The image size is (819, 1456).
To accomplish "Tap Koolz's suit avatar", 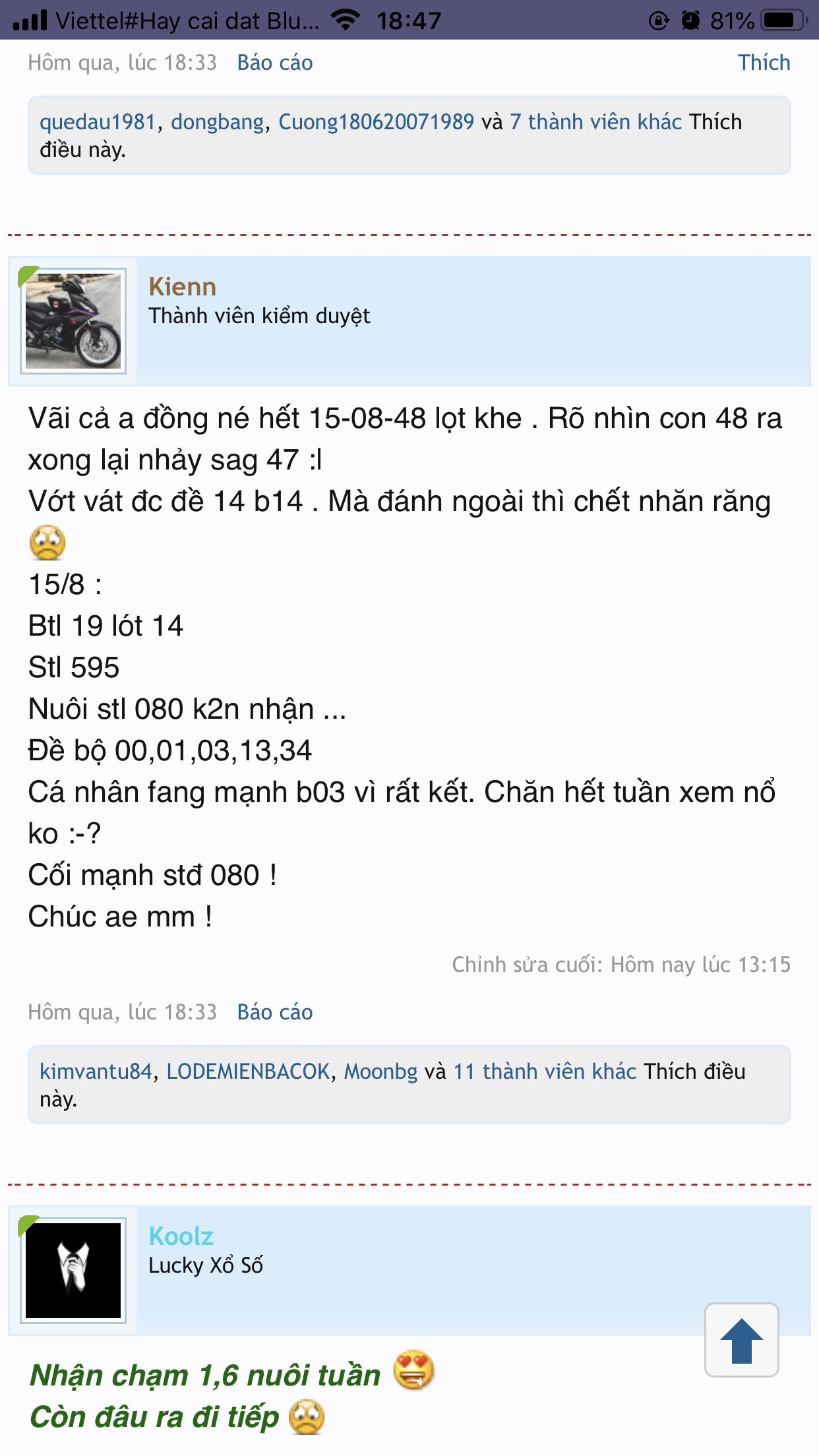I will pyautogui.click(x=73, y=1271).
